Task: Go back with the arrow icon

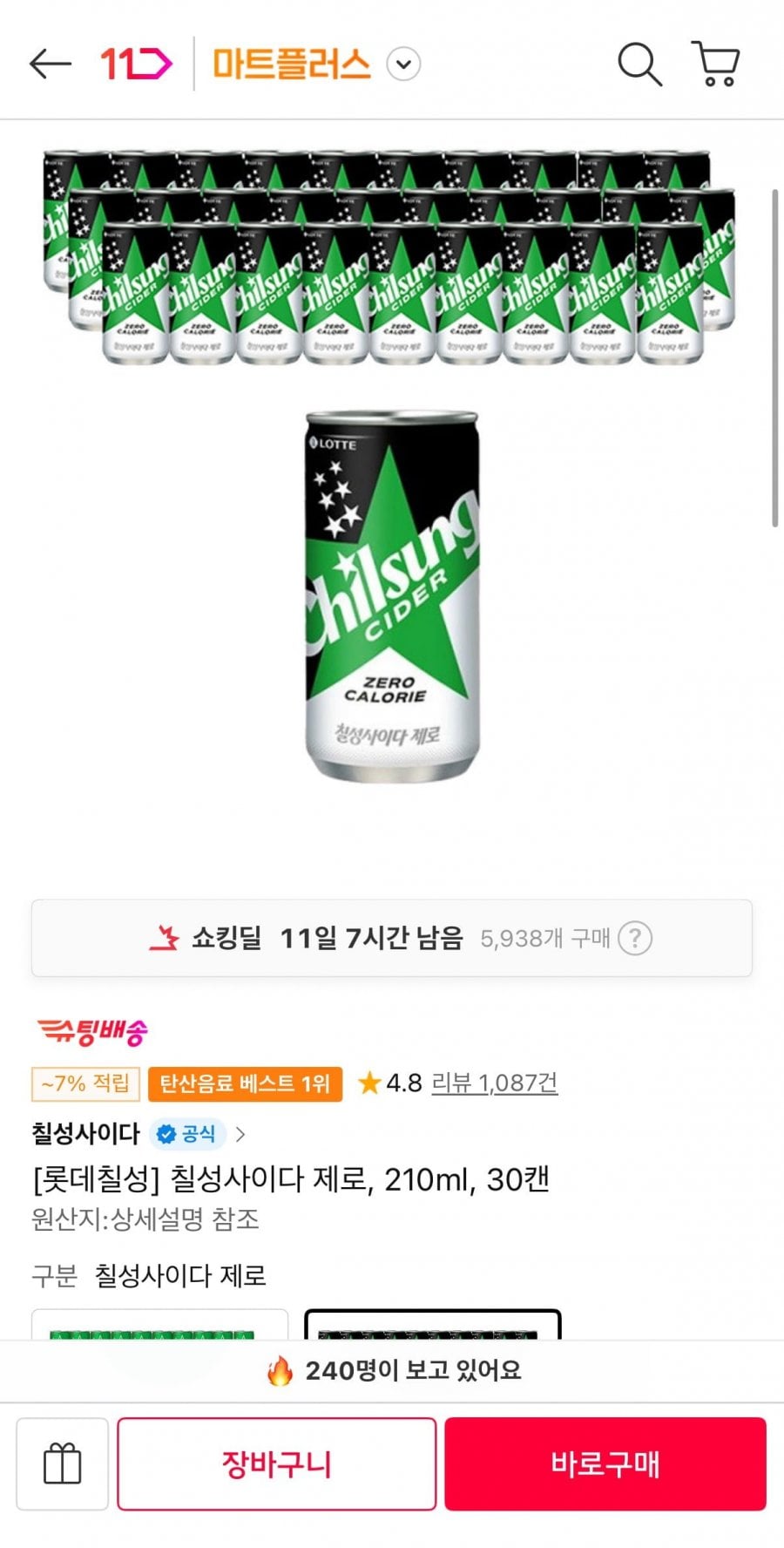Action: coord(50,64)
